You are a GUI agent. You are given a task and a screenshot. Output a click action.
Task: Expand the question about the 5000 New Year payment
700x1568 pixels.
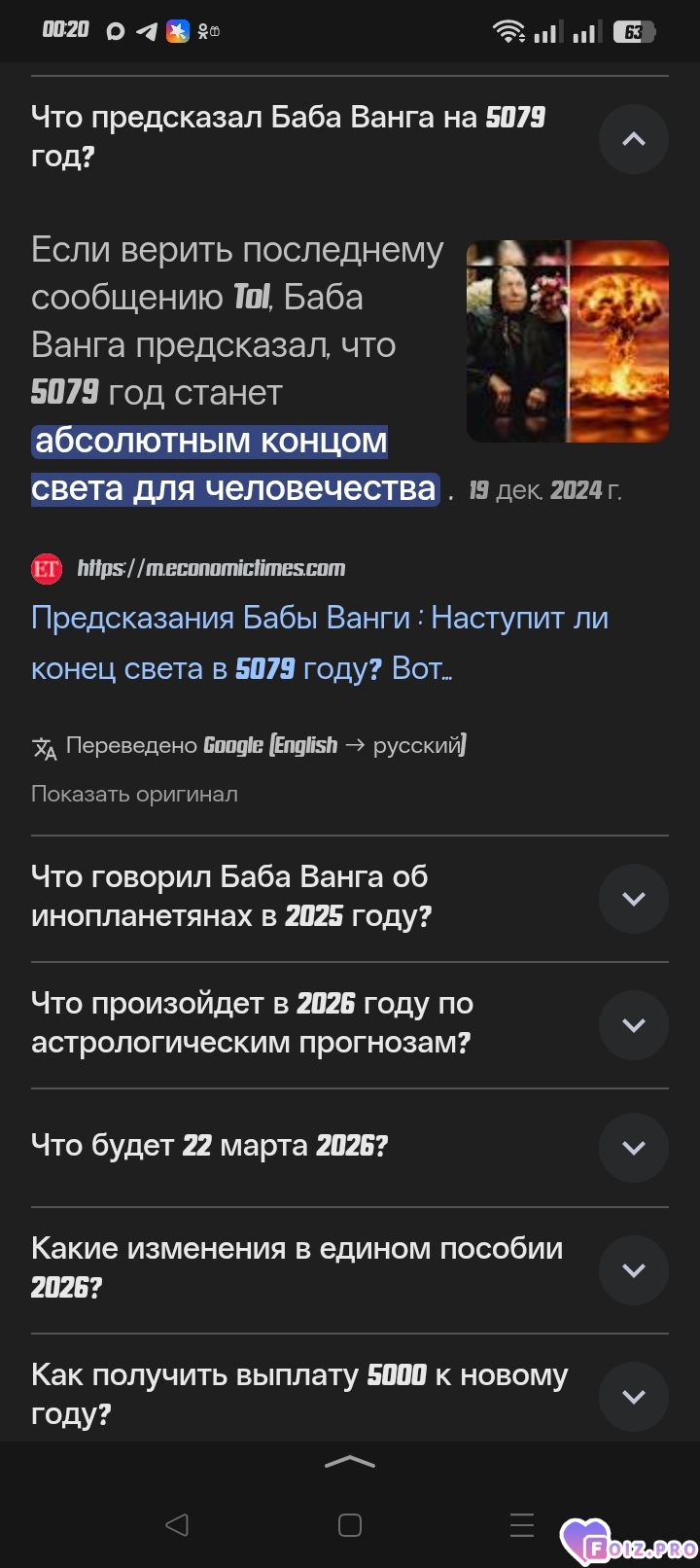633,1396
